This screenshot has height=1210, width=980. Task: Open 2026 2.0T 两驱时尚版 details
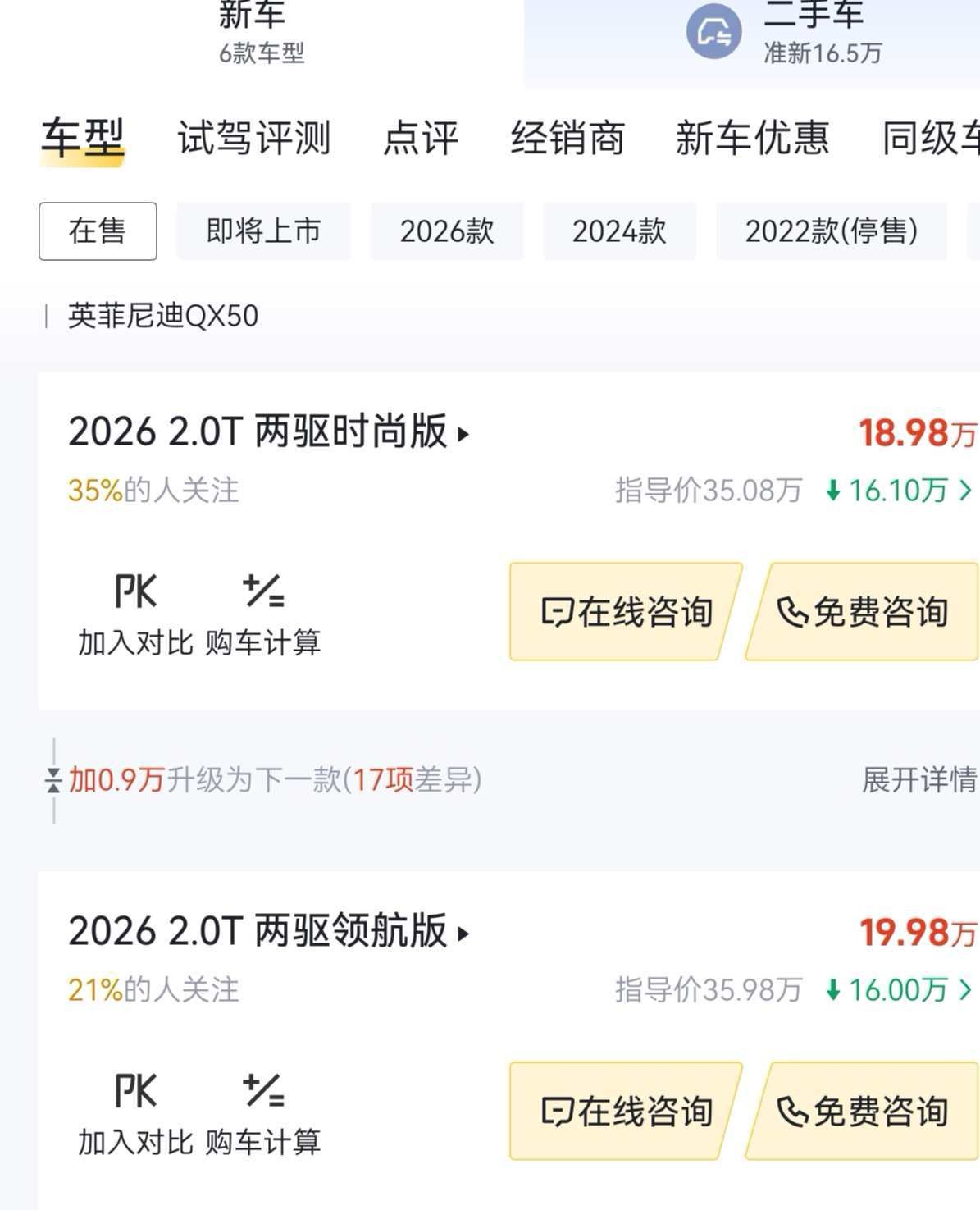pos(268,432)
